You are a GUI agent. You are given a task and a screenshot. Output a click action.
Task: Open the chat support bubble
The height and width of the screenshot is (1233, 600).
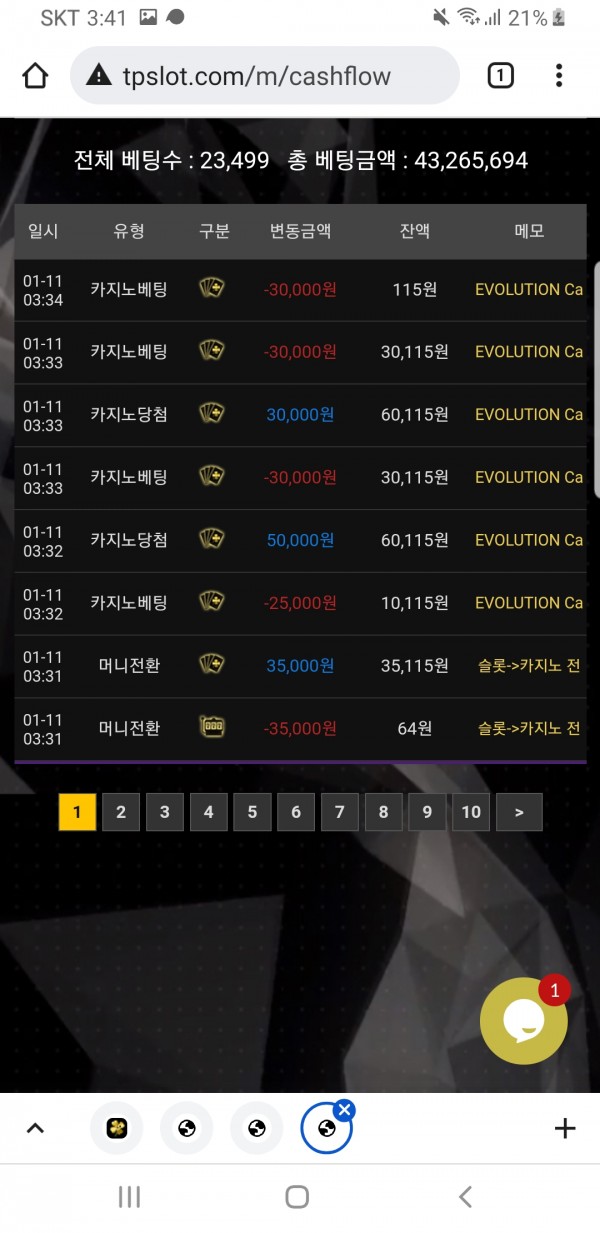click(523, 1020)
